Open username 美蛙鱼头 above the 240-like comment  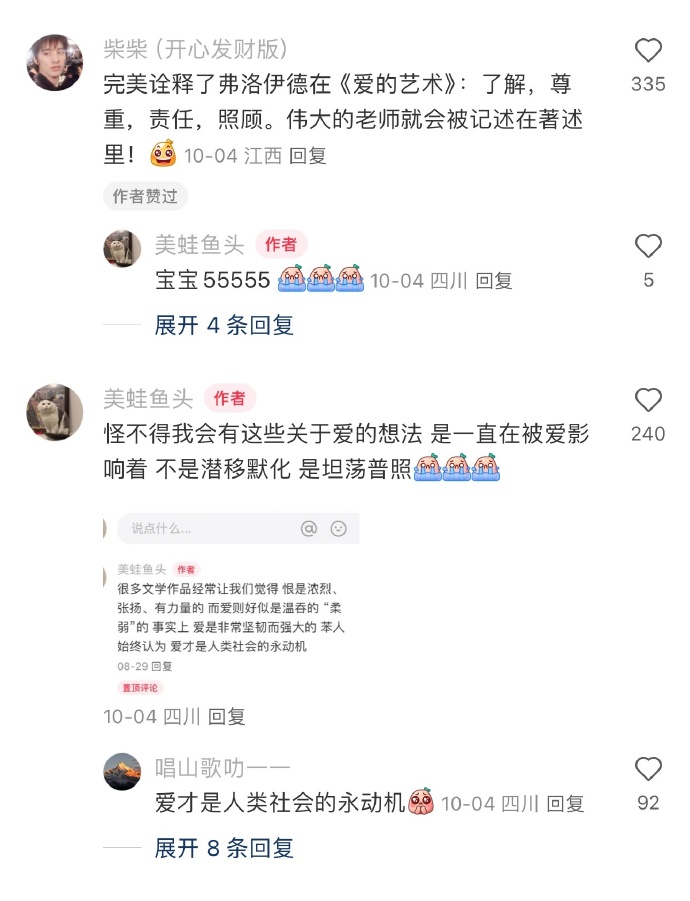pos(148,399)
